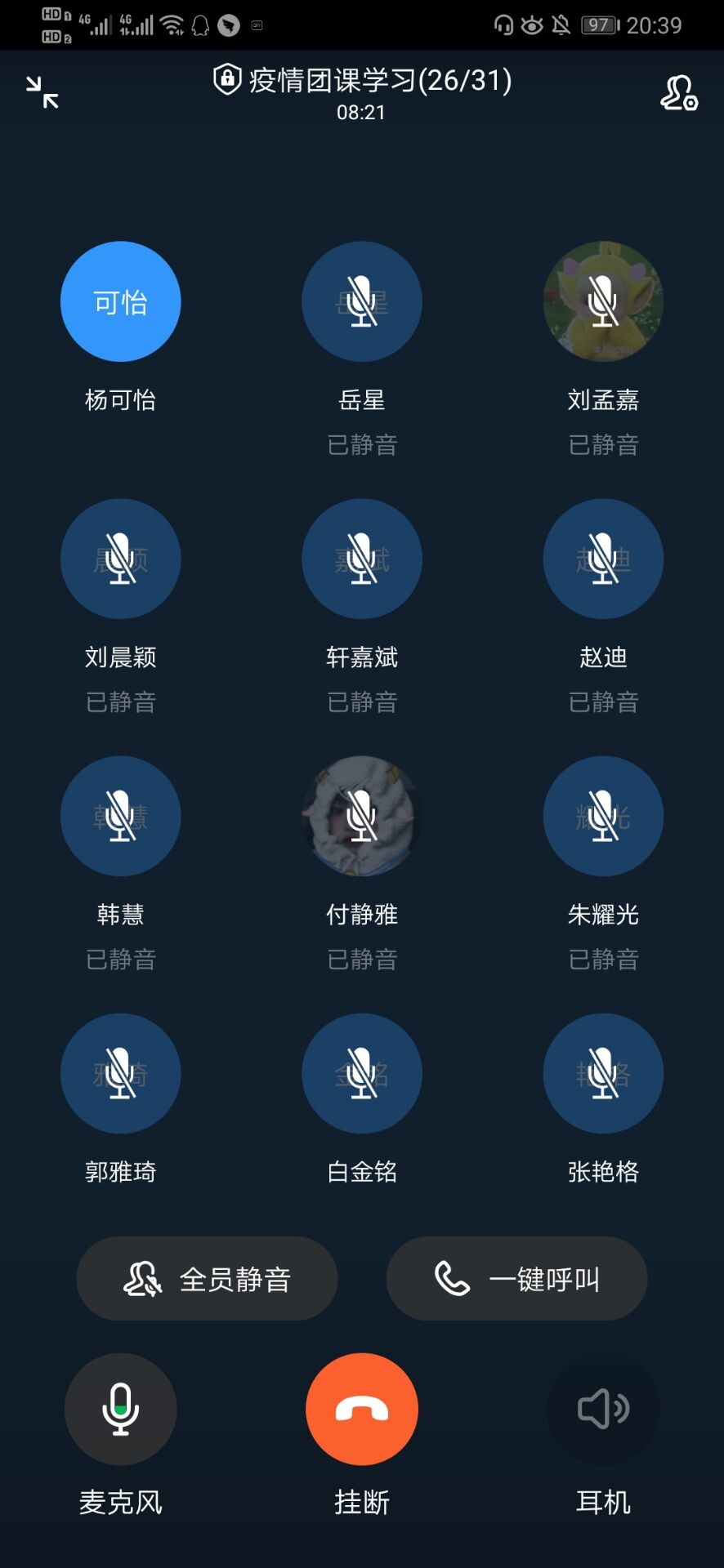Open participant 郭雅琦
Viewport: 724px width, 1568px height.
(121, 1073)
